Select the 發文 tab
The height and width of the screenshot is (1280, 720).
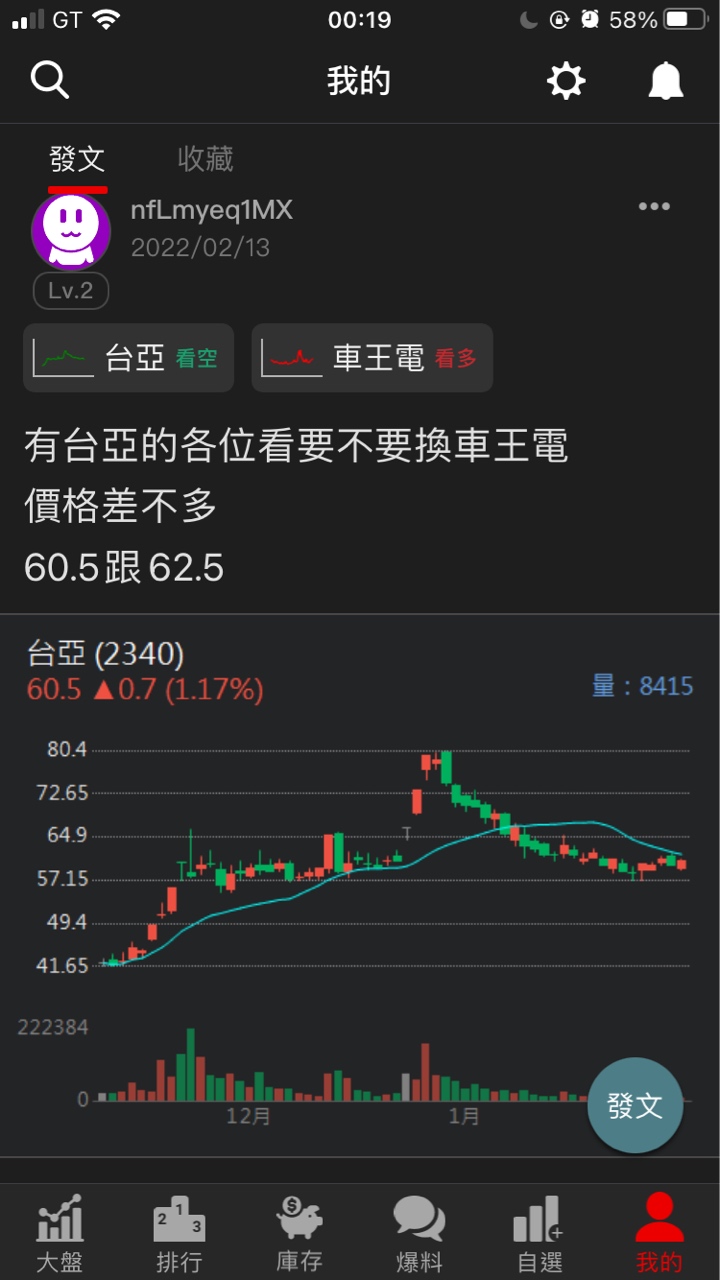pyautogui.click(x=77, y=158)
